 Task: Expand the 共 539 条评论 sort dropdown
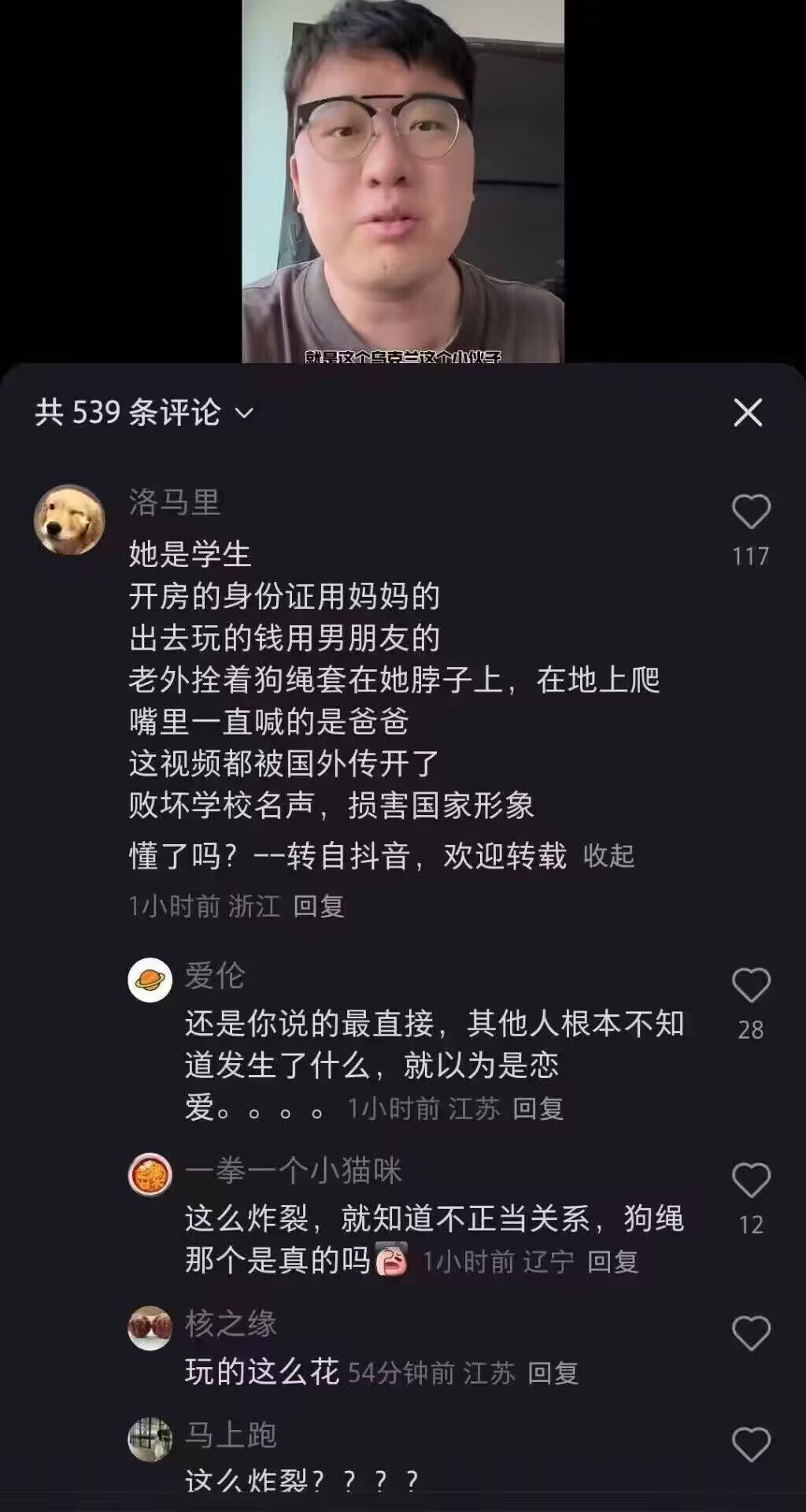tap(245, 413)
